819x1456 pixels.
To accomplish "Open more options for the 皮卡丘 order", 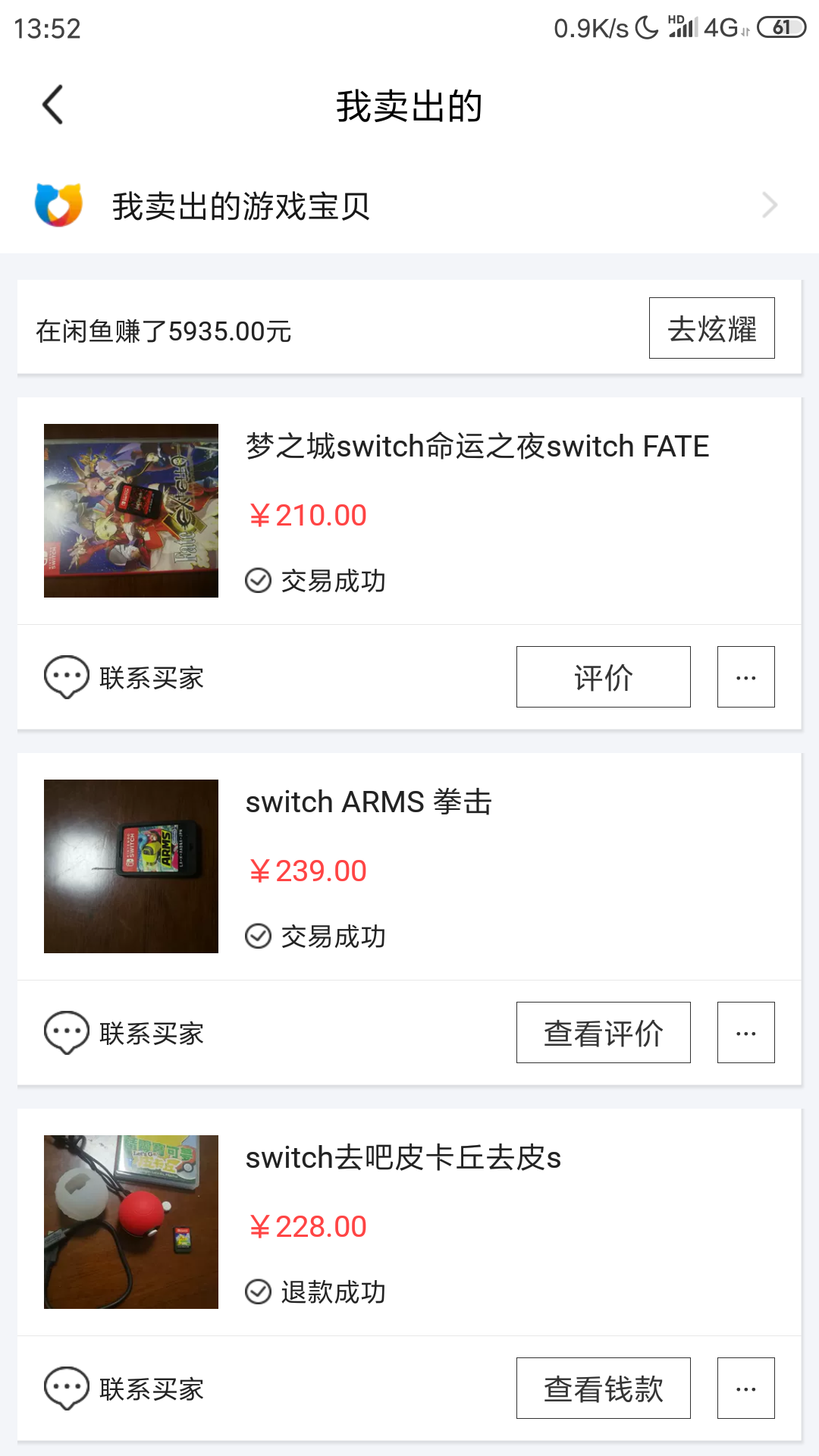I will (745, 1389).
